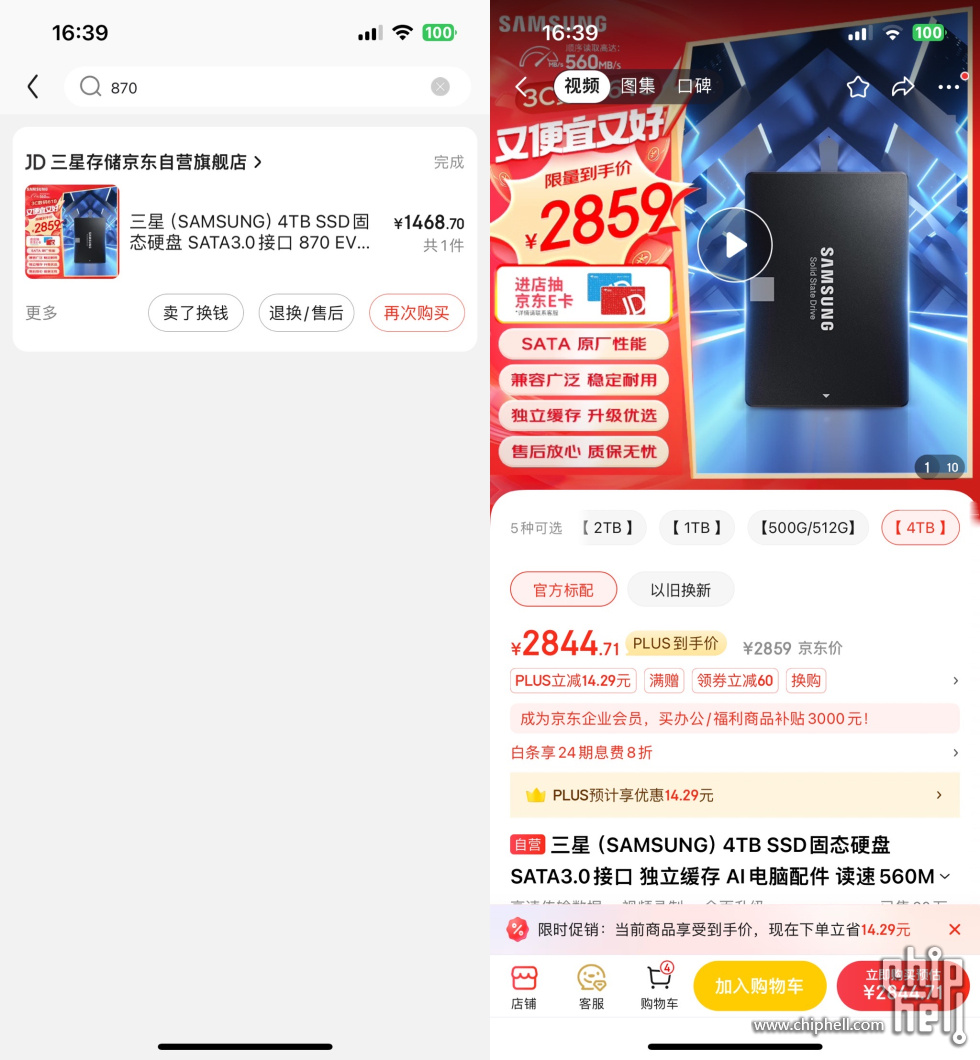Select the 【2TB】 capacity option

point(608,528)
